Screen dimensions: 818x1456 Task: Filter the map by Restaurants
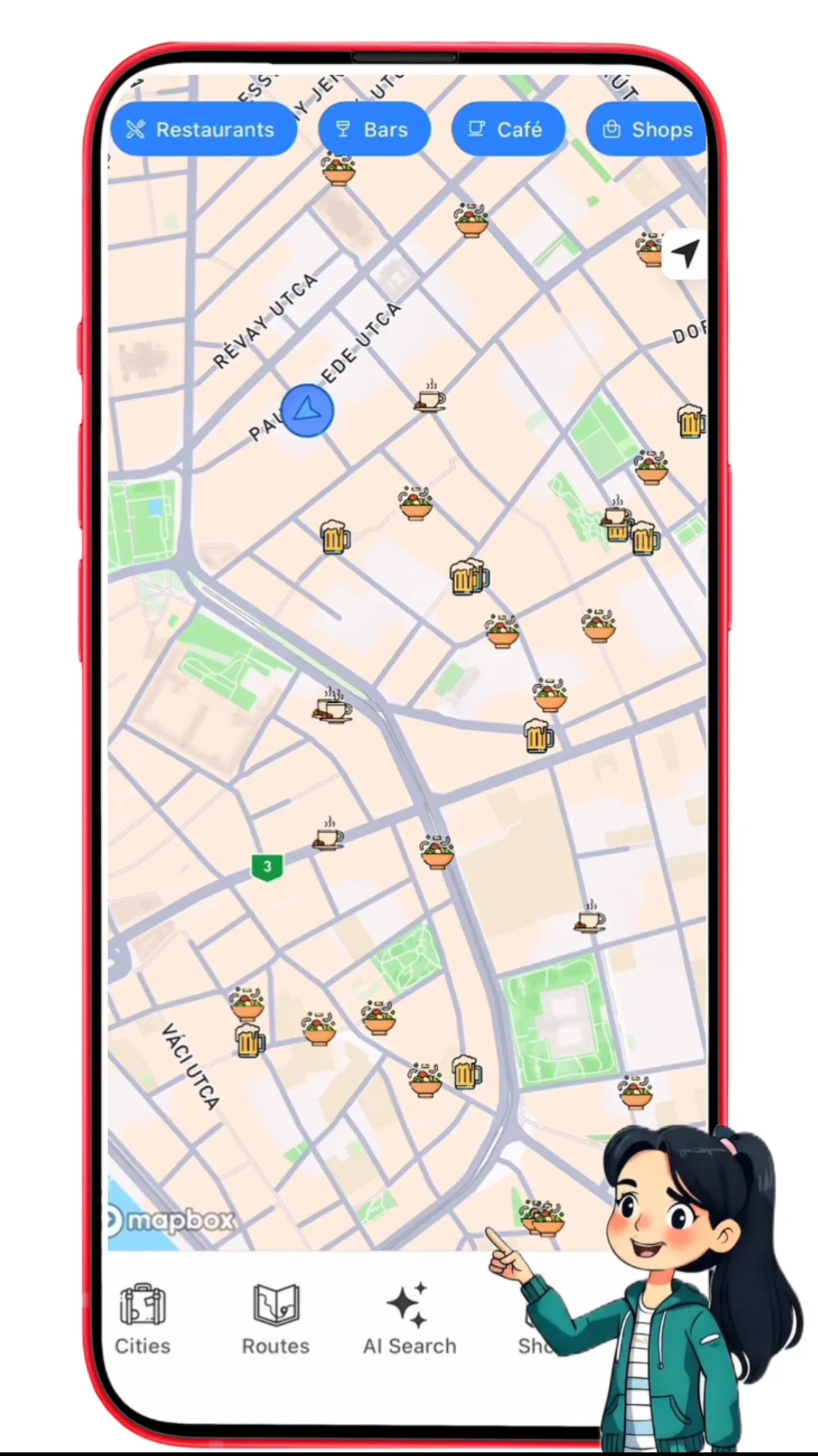pos(203,129)
